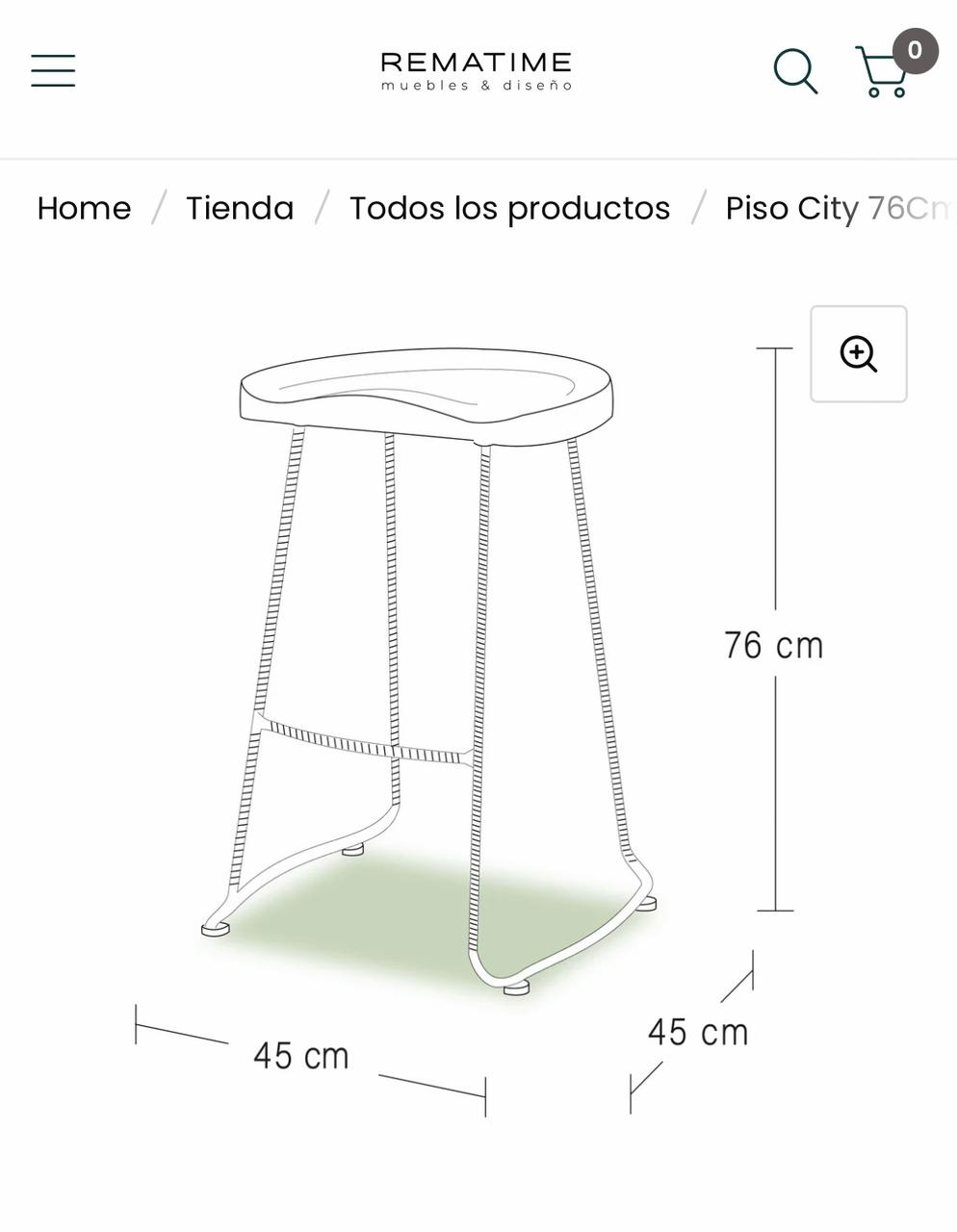
Task: Go to Home in the breadcrumb
Action: [84, 208]
